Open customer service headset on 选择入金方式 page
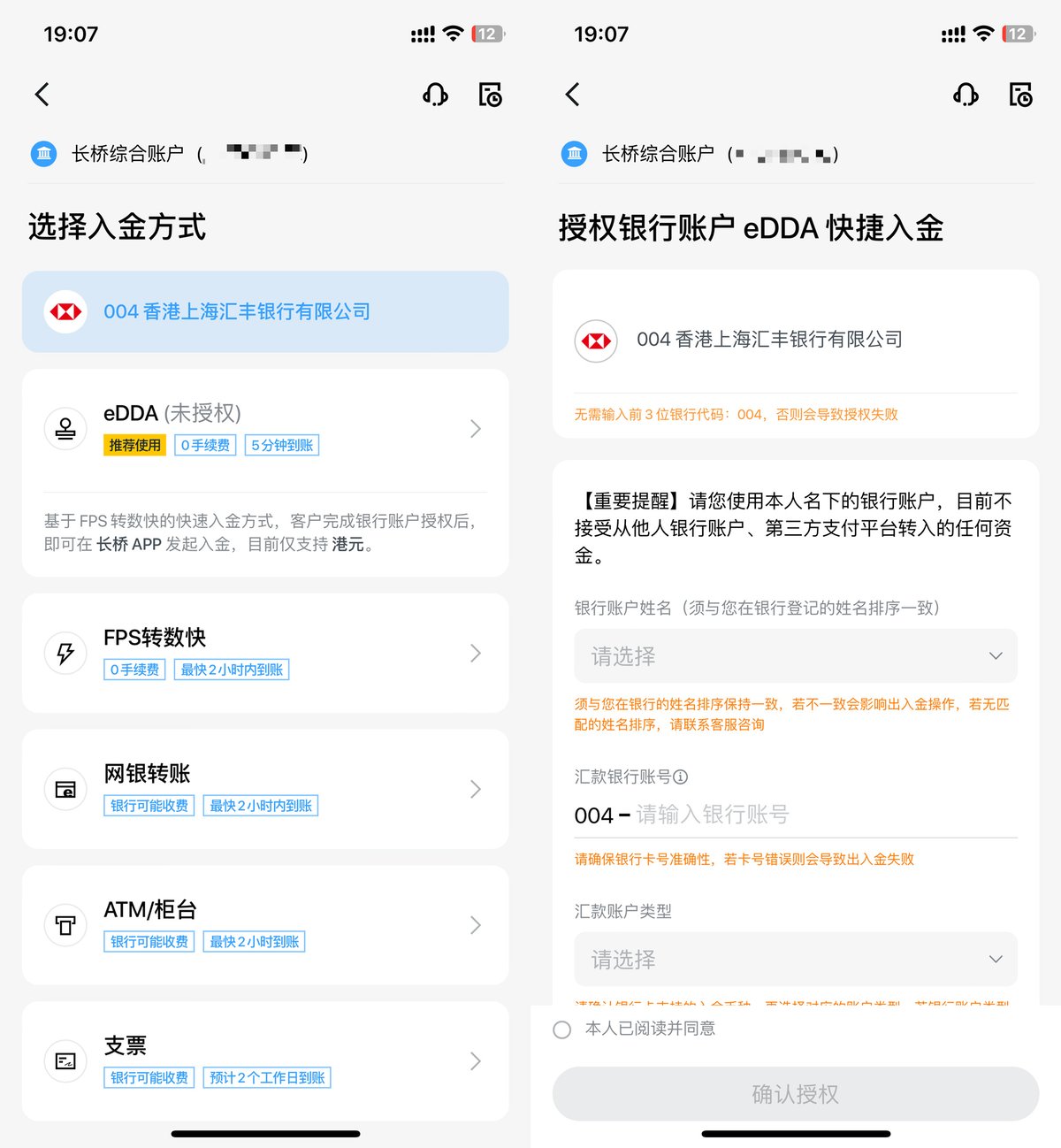 pyautogui.click(x=435, y=95)
